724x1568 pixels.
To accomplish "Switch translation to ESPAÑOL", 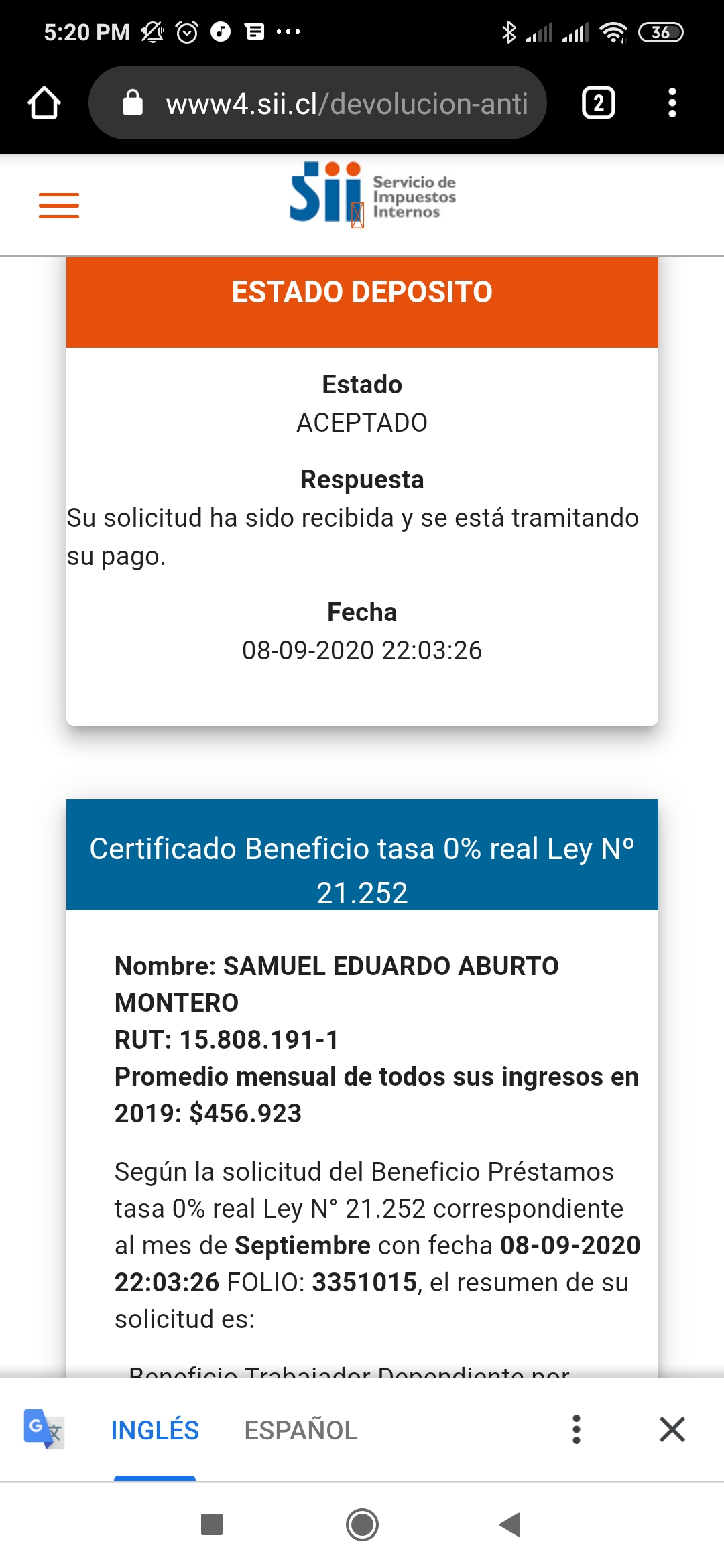I will tap(301, 1430).
